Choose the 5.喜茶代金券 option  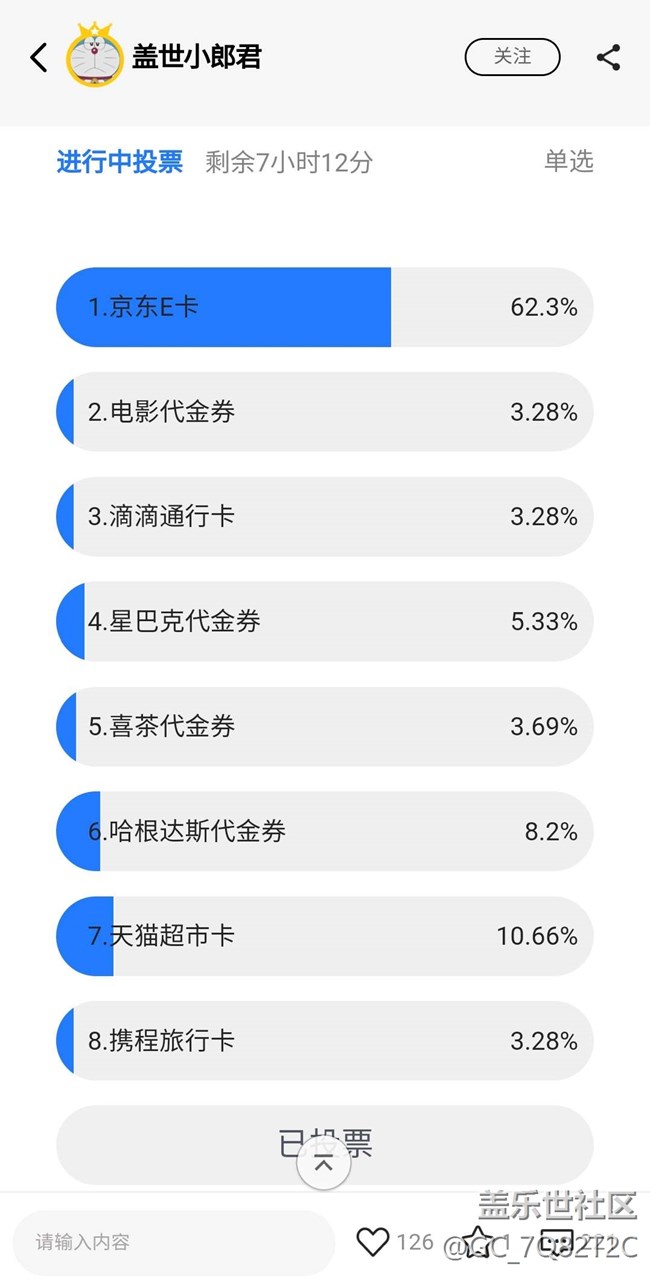pos(325,727)
